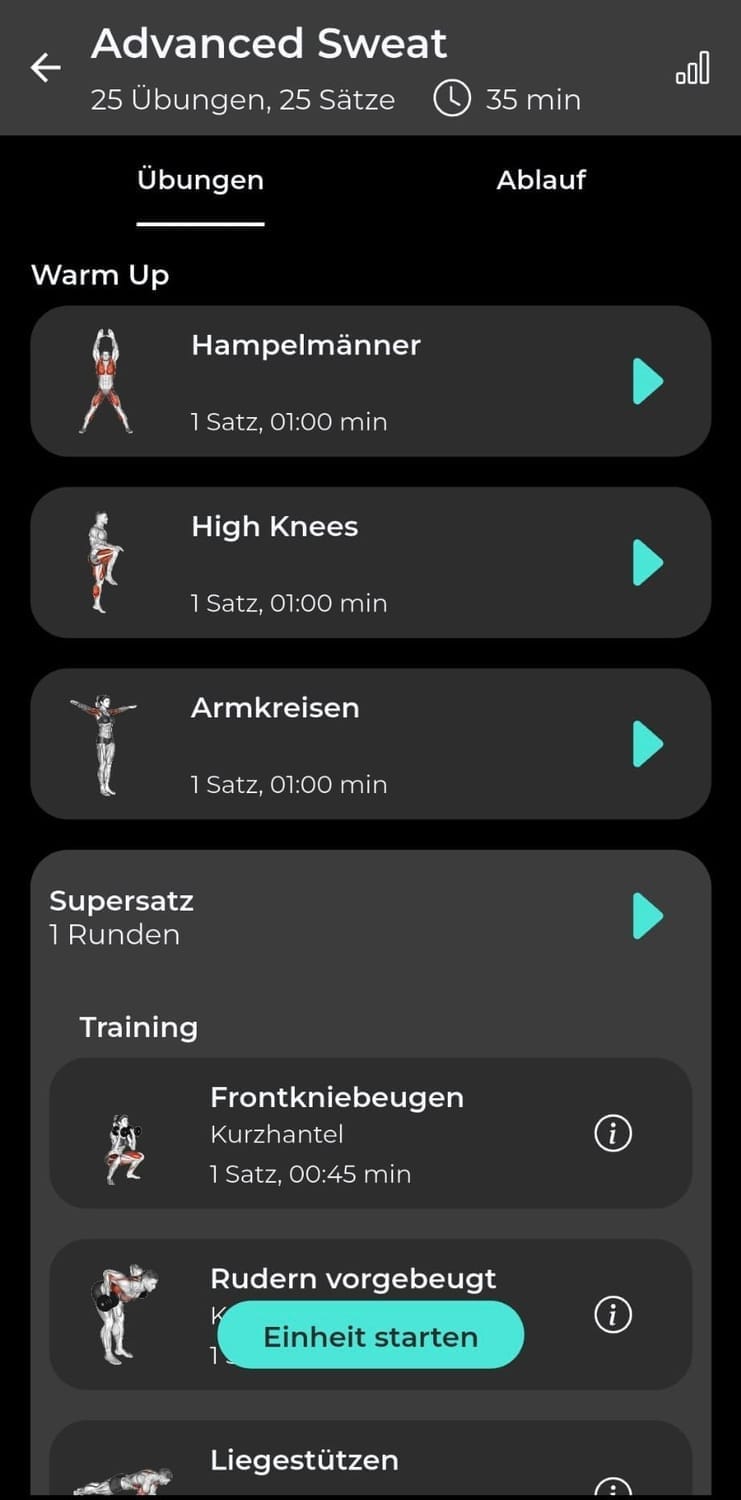
Task: Open the statistics bar chart icon
Action: (x=692, y=69)
